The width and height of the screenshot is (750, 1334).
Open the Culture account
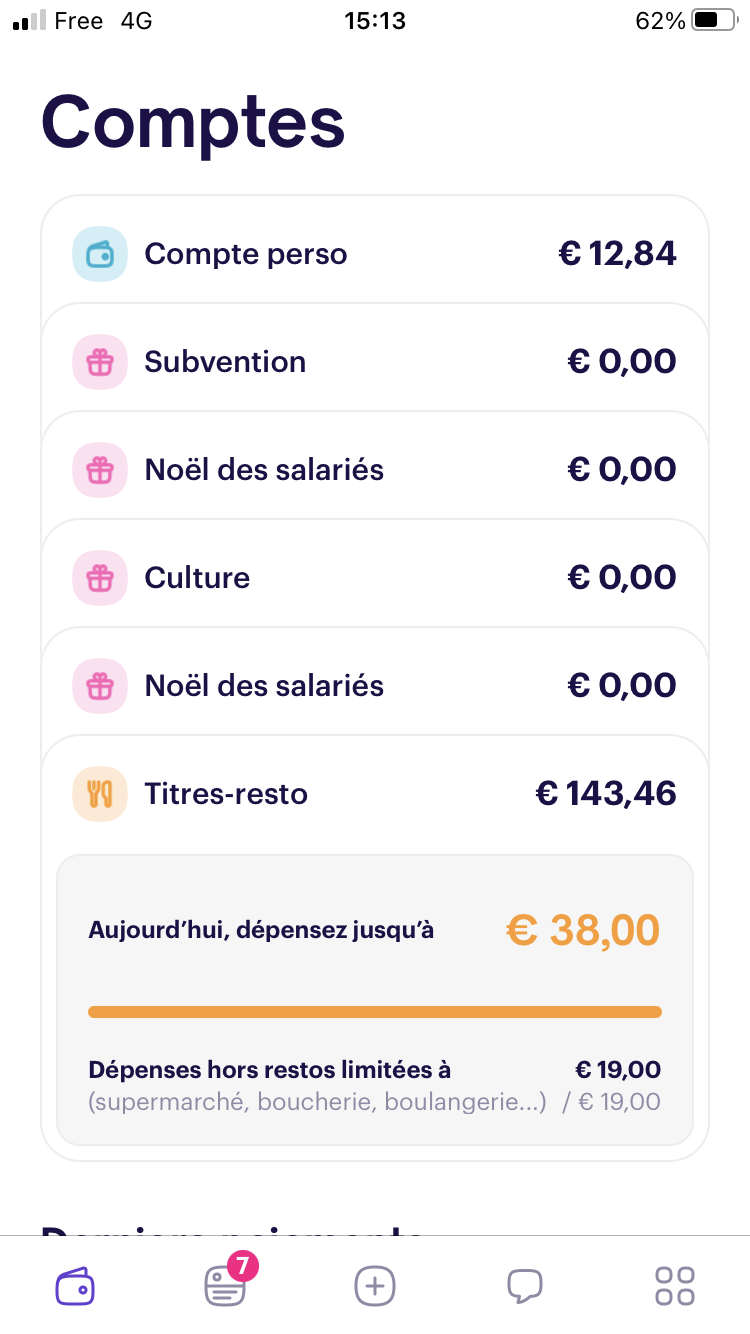375,577
